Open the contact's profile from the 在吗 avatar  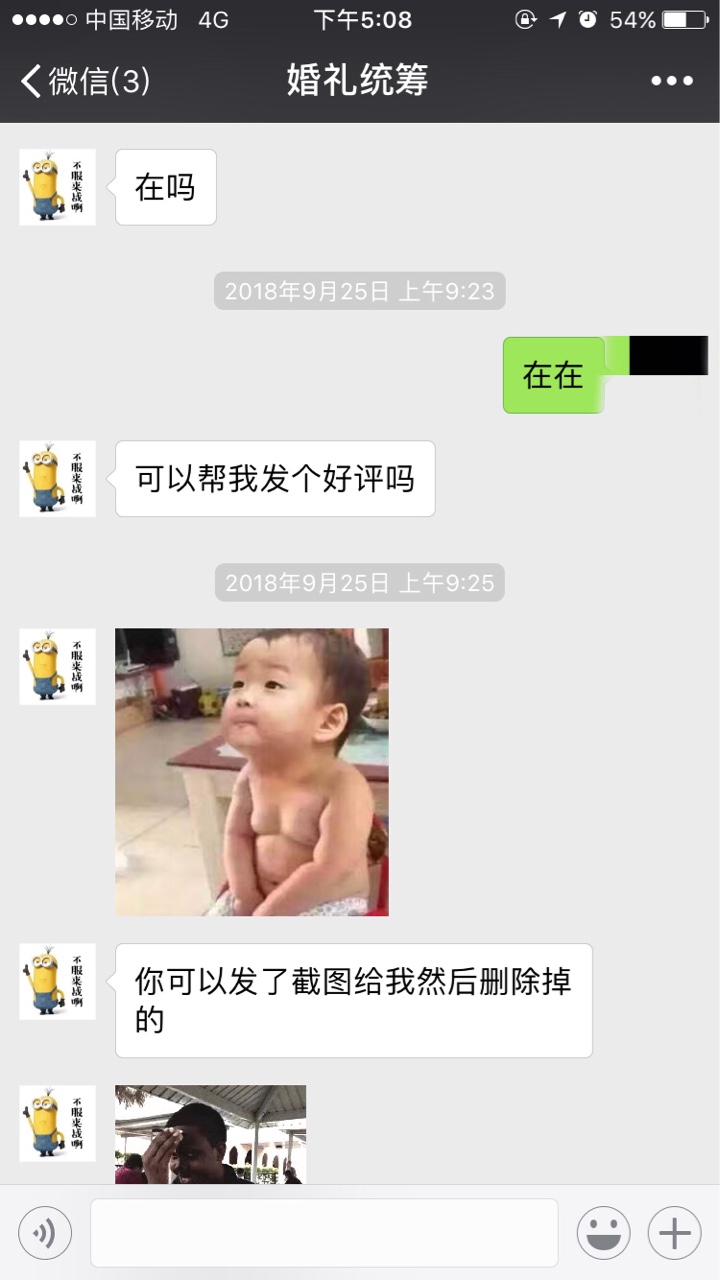58,187
